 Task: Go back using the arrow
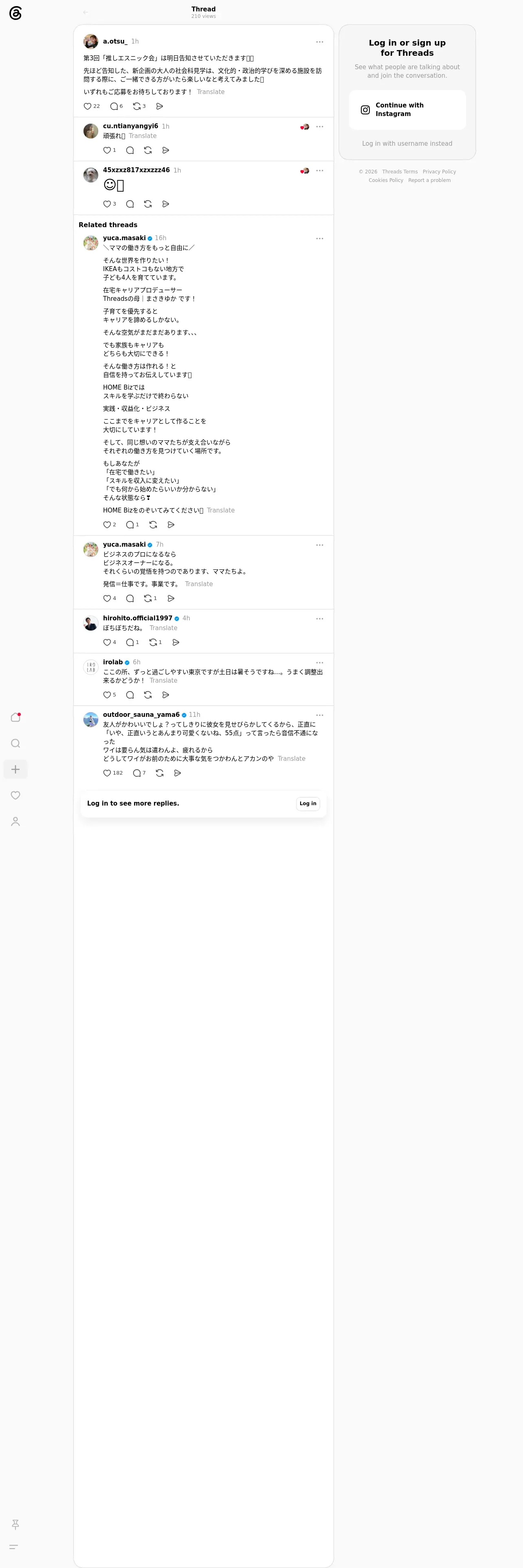[x=85, y=12]
